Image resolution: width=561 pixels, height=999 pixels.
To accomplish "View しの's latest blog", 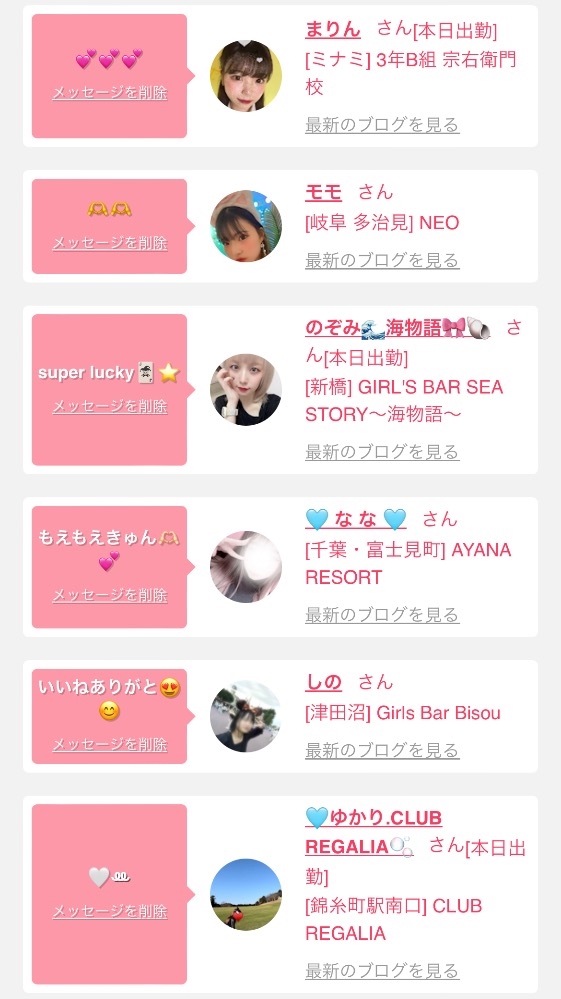I will pos(382,751).
